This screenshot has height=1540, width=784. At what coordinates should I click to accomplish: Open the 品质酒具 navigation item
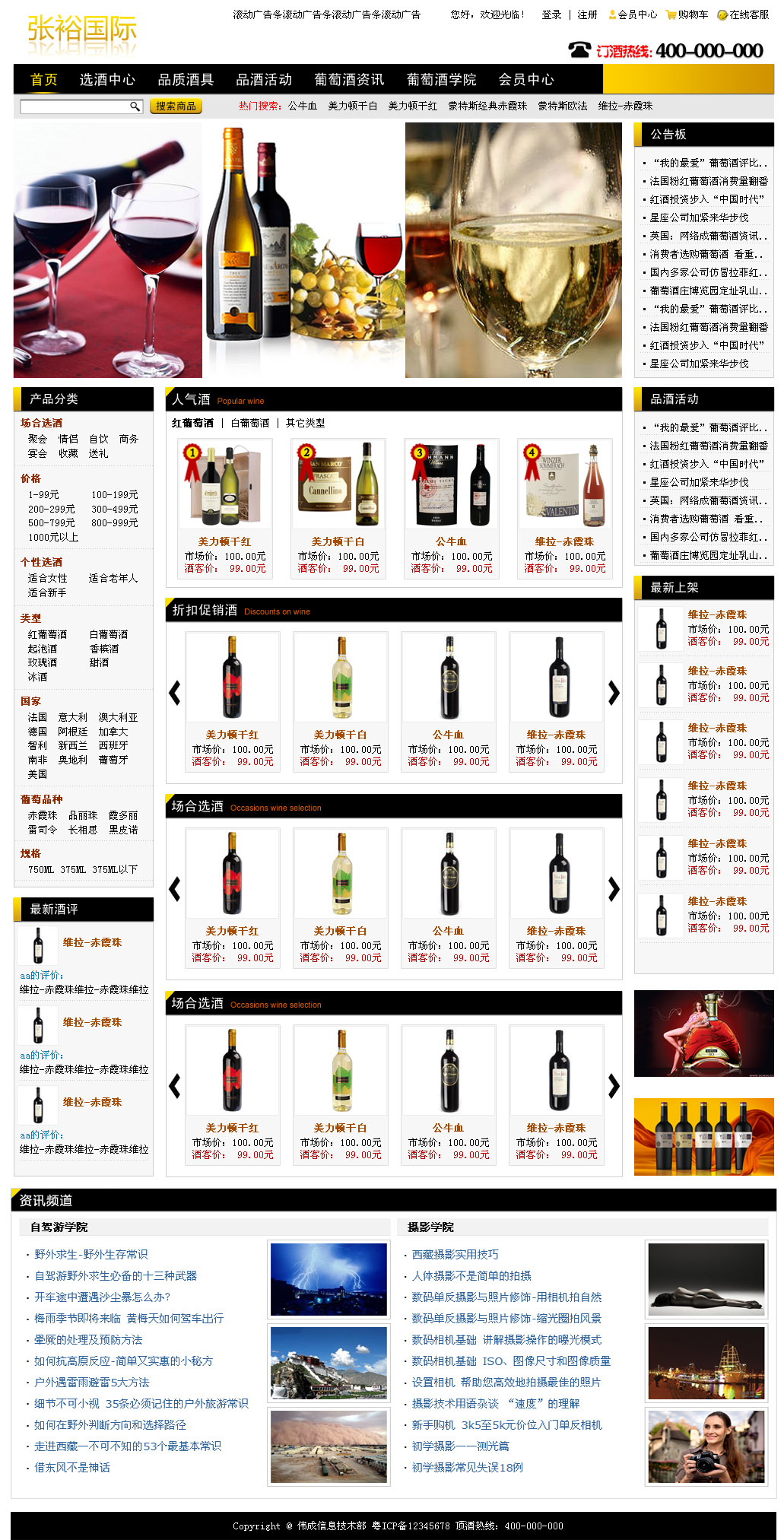pyautogui.click(x=186, y=80)
